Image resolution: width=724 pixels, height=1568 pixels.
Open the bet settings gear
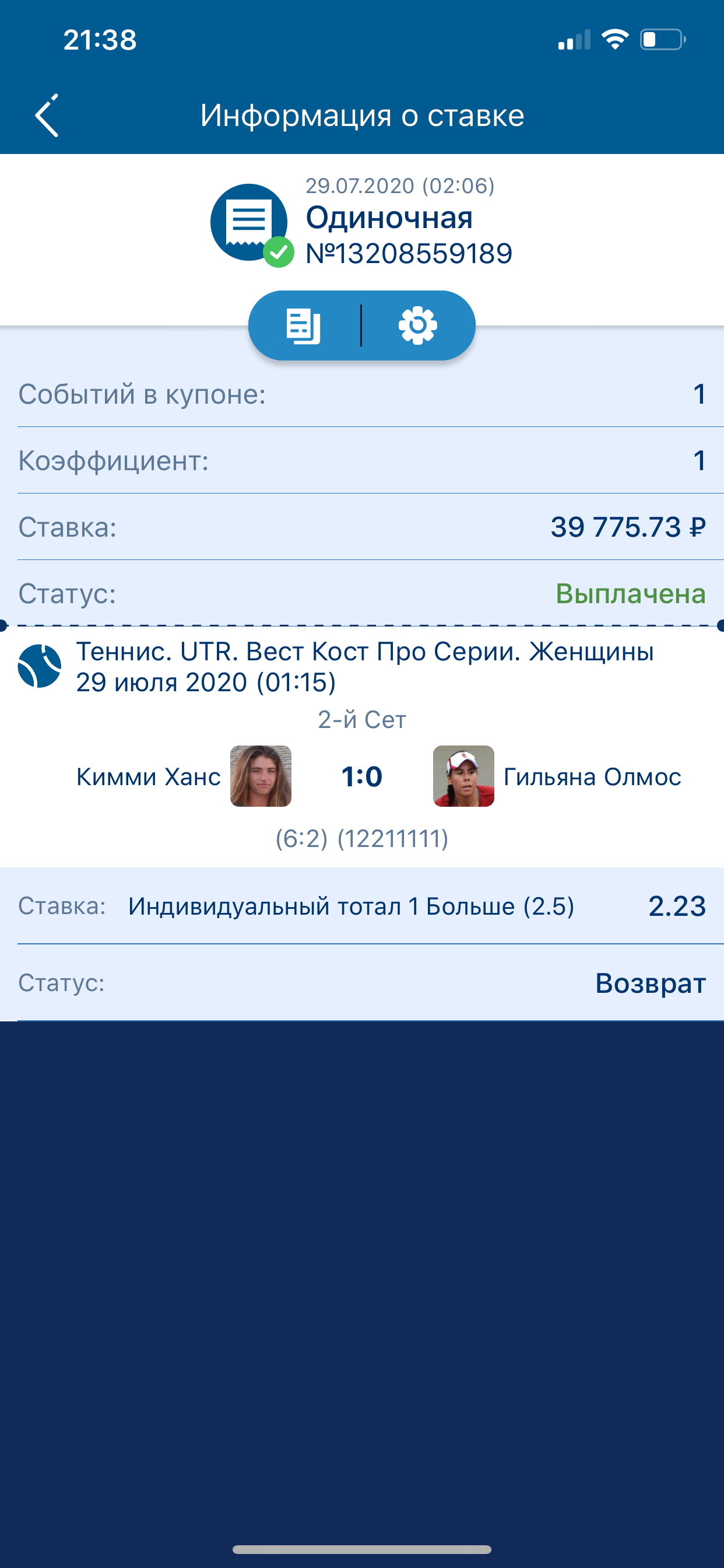(417, 326)
